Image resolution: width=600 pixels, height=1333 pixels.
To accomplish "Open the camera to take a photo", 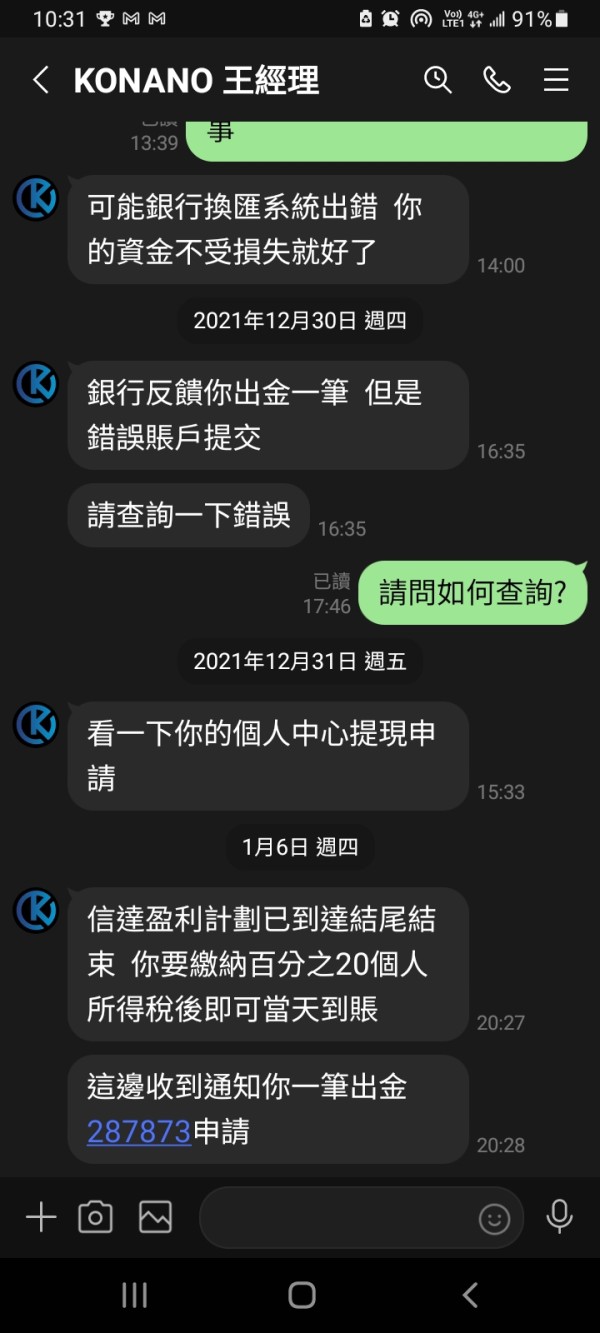I will coord(96,1217).
